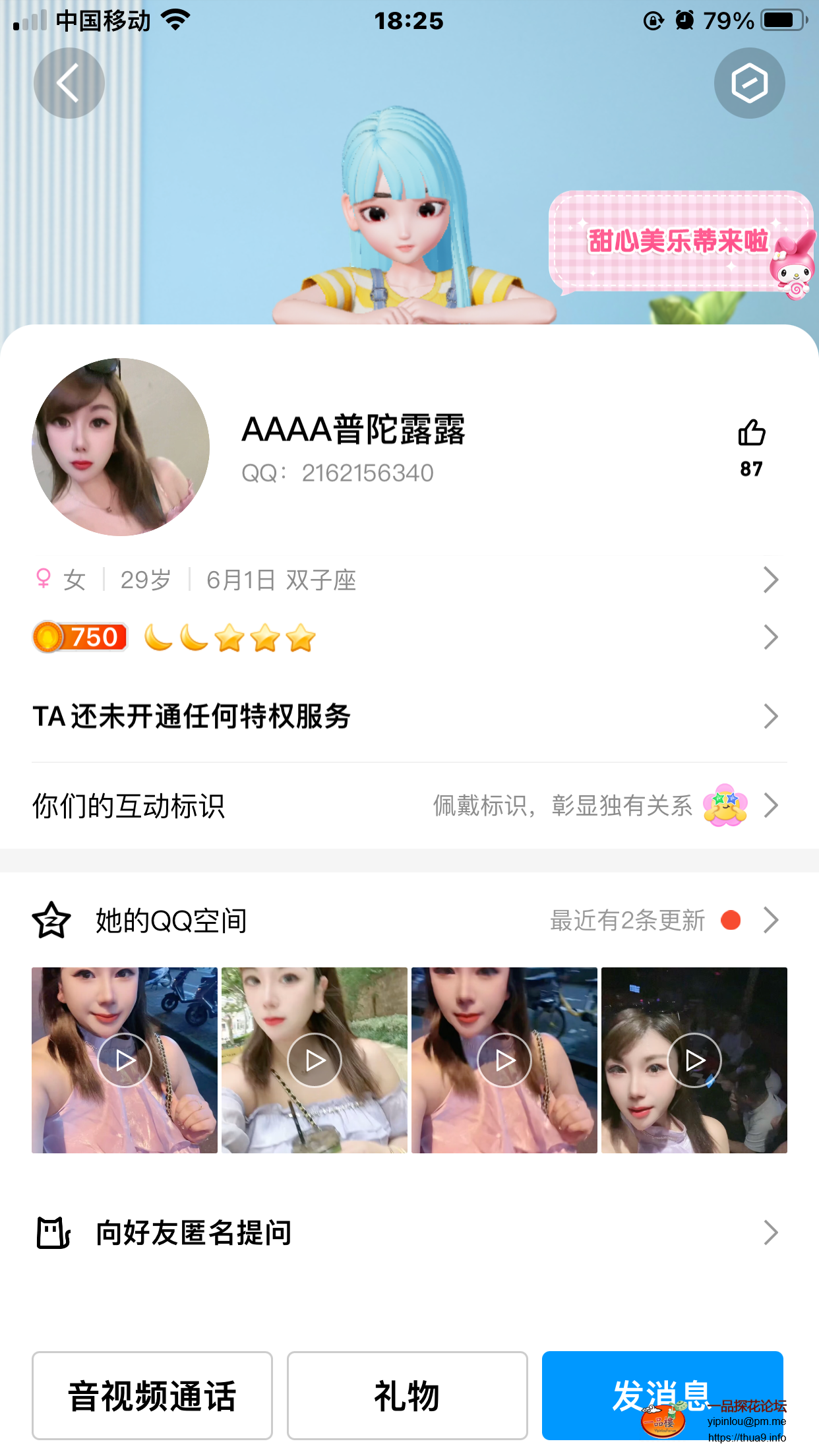This screenshot has width=819, height=1456.
Task: Play the dark nightclub video thumbnail
Action: [694, 1060]
